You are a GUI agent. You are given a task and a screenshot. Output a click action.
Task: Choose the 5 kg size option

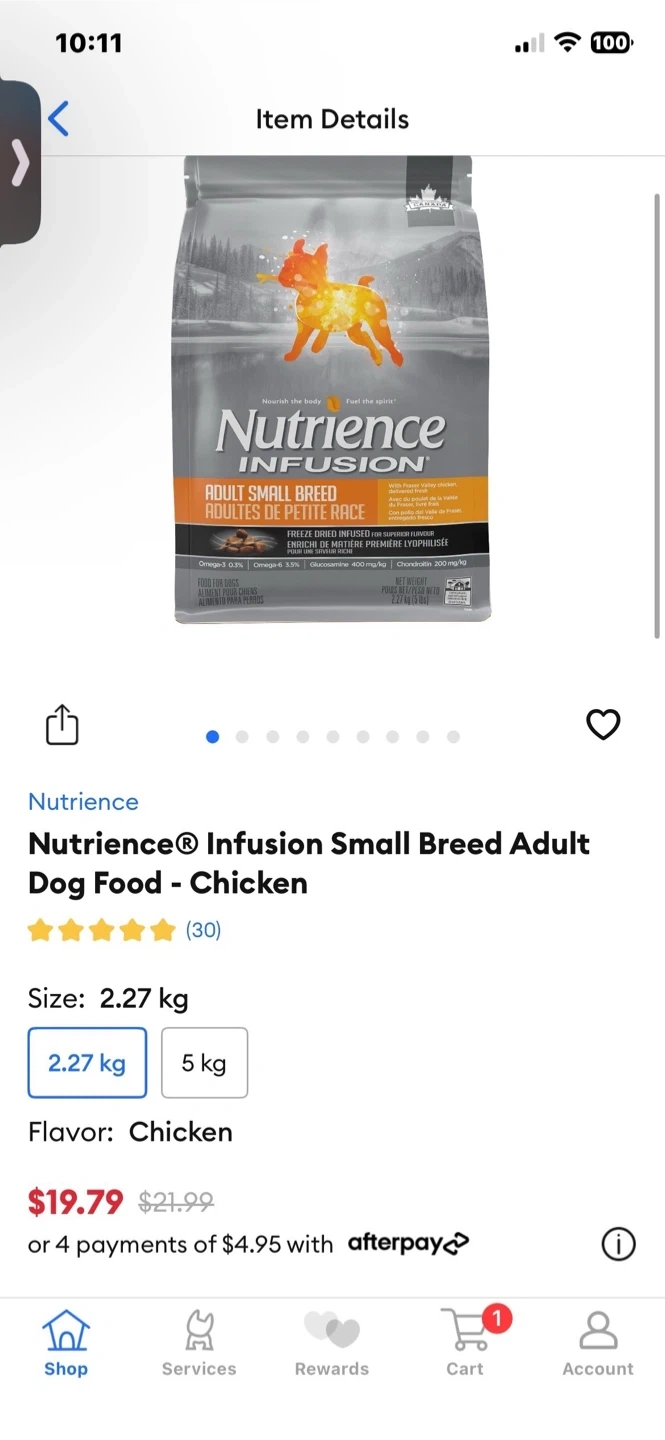tap(204, 1062)
